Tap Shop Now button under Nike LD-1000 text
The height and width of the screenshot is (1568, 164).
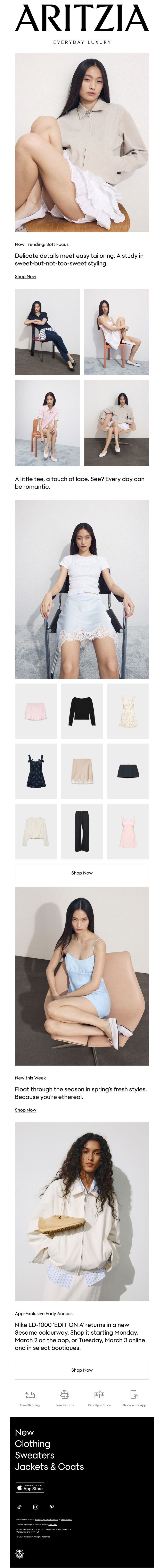point(82,1370)
